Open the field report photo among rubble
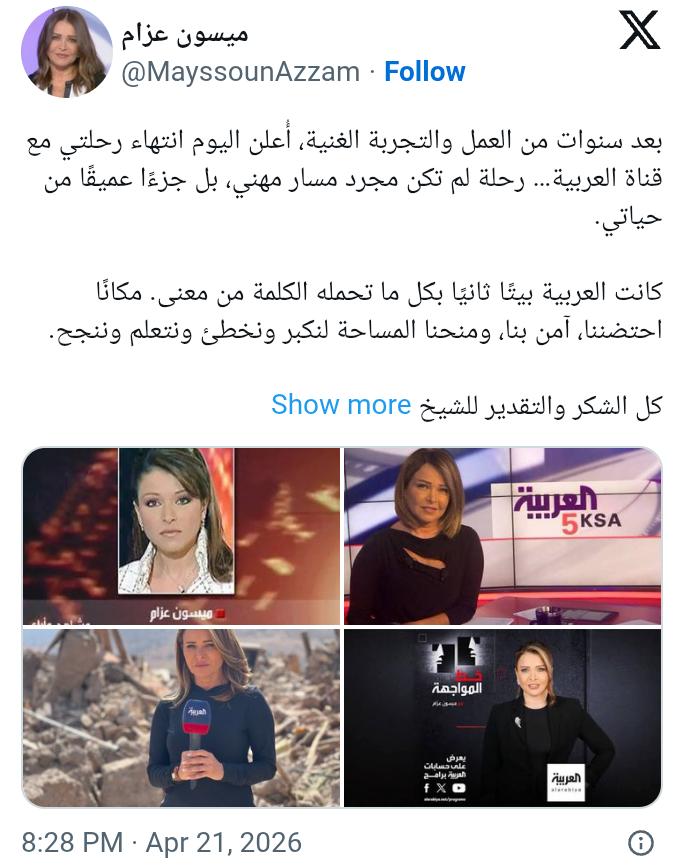Viewport: 692px width, 865px height. [x=181, y=718]
